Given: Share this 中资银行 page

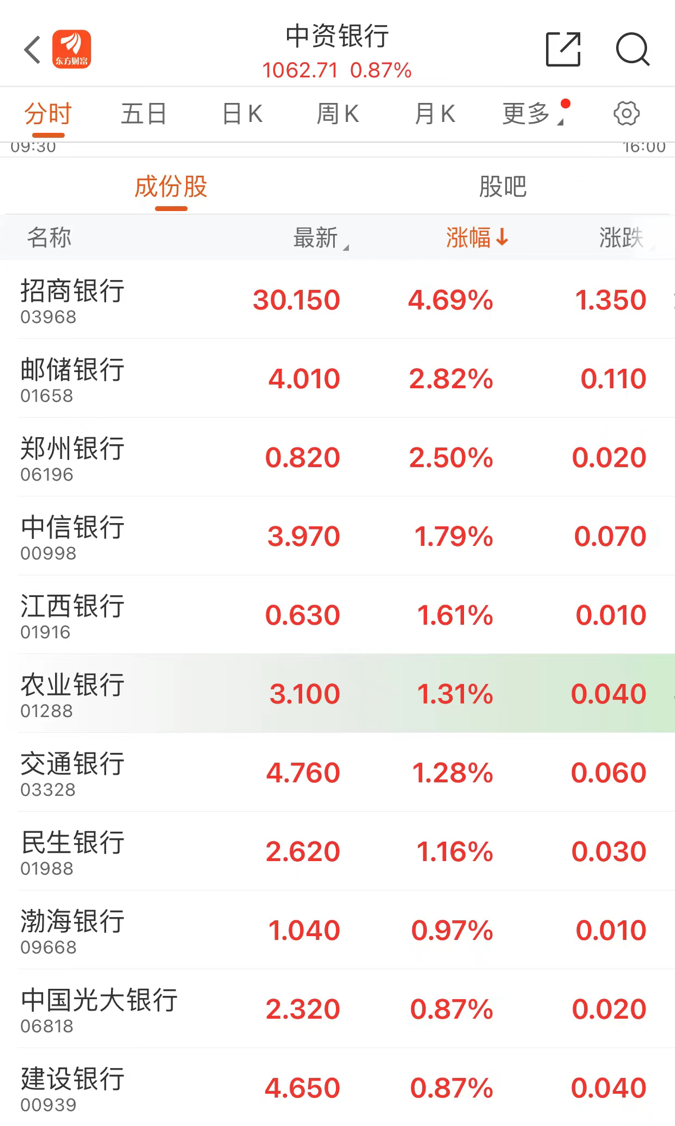Looking at the screenshot, I should [x=563, y=50].
